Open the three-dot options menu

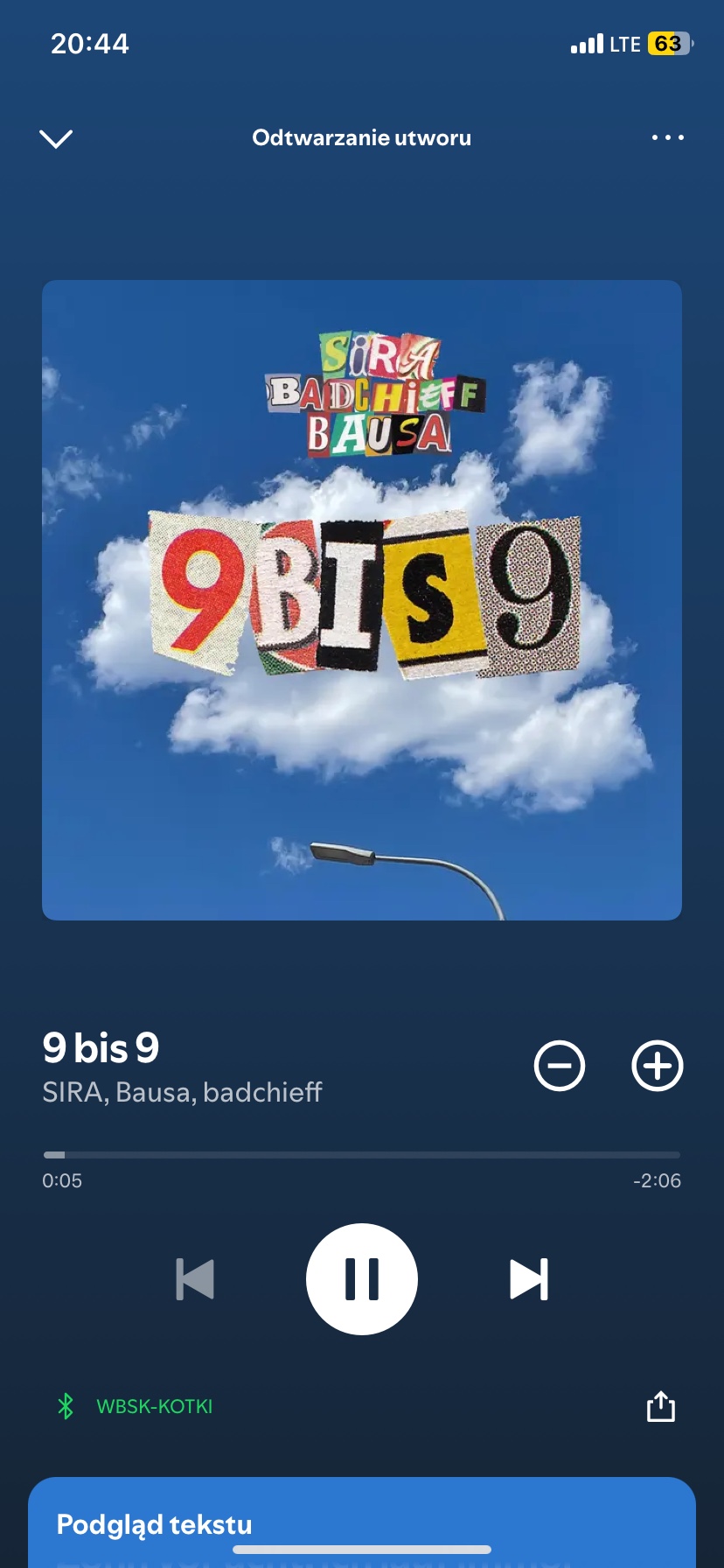click(667, 138)
